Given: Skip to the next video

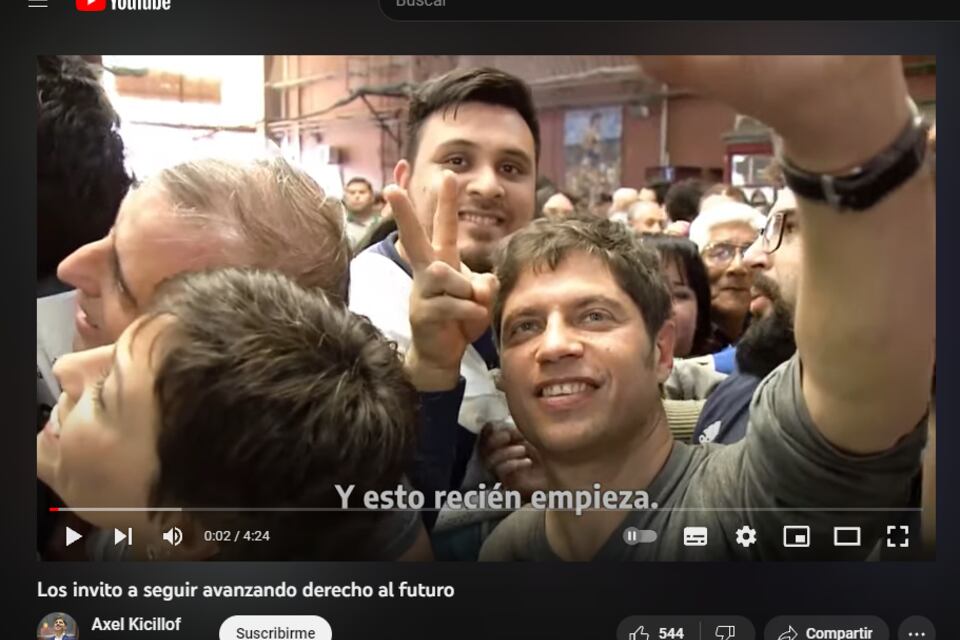Looking at the screenshot, I should 122,536.
